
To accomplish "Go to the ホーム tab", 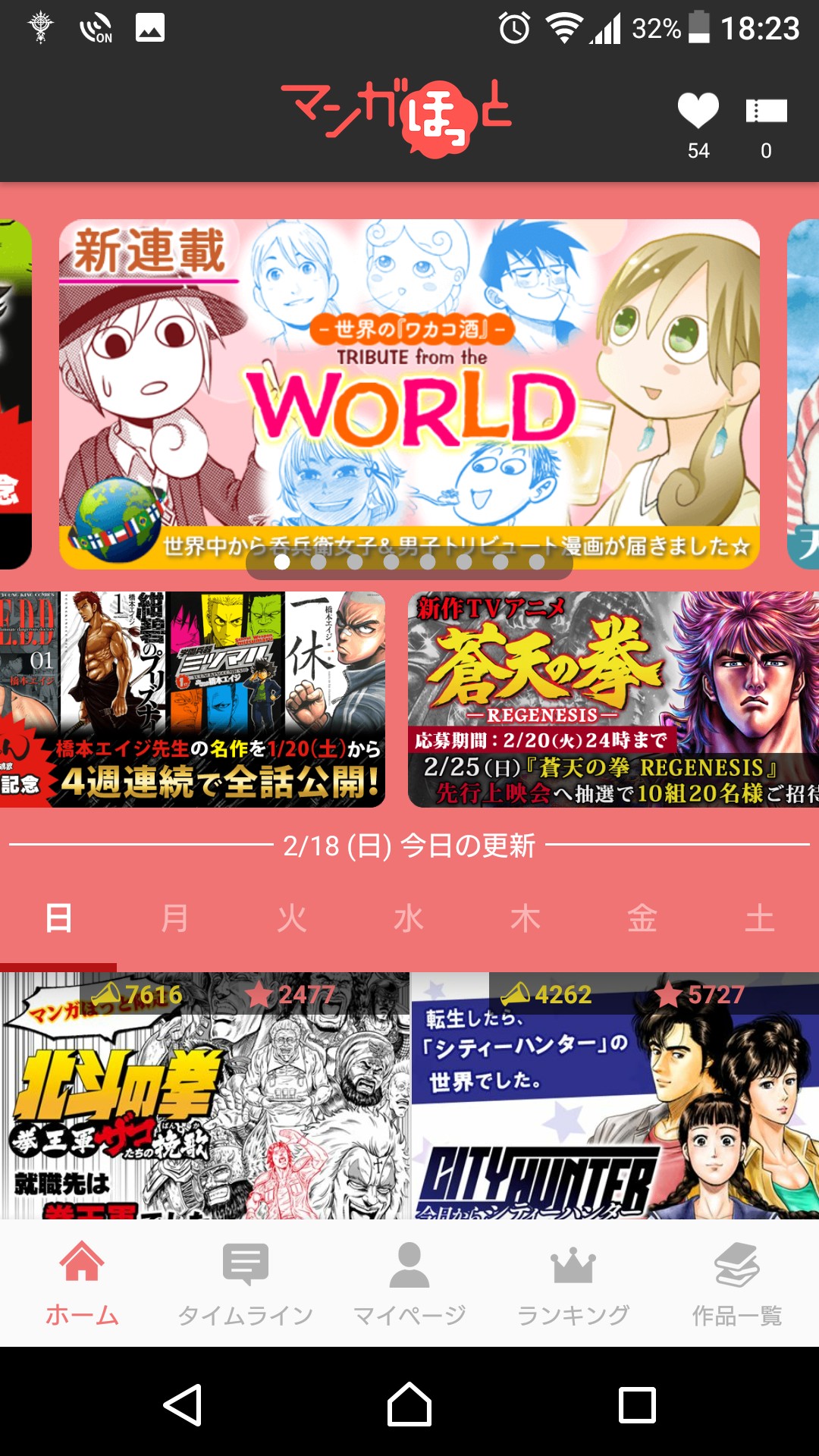I will pyautogui.click(x=82, y=1283).
